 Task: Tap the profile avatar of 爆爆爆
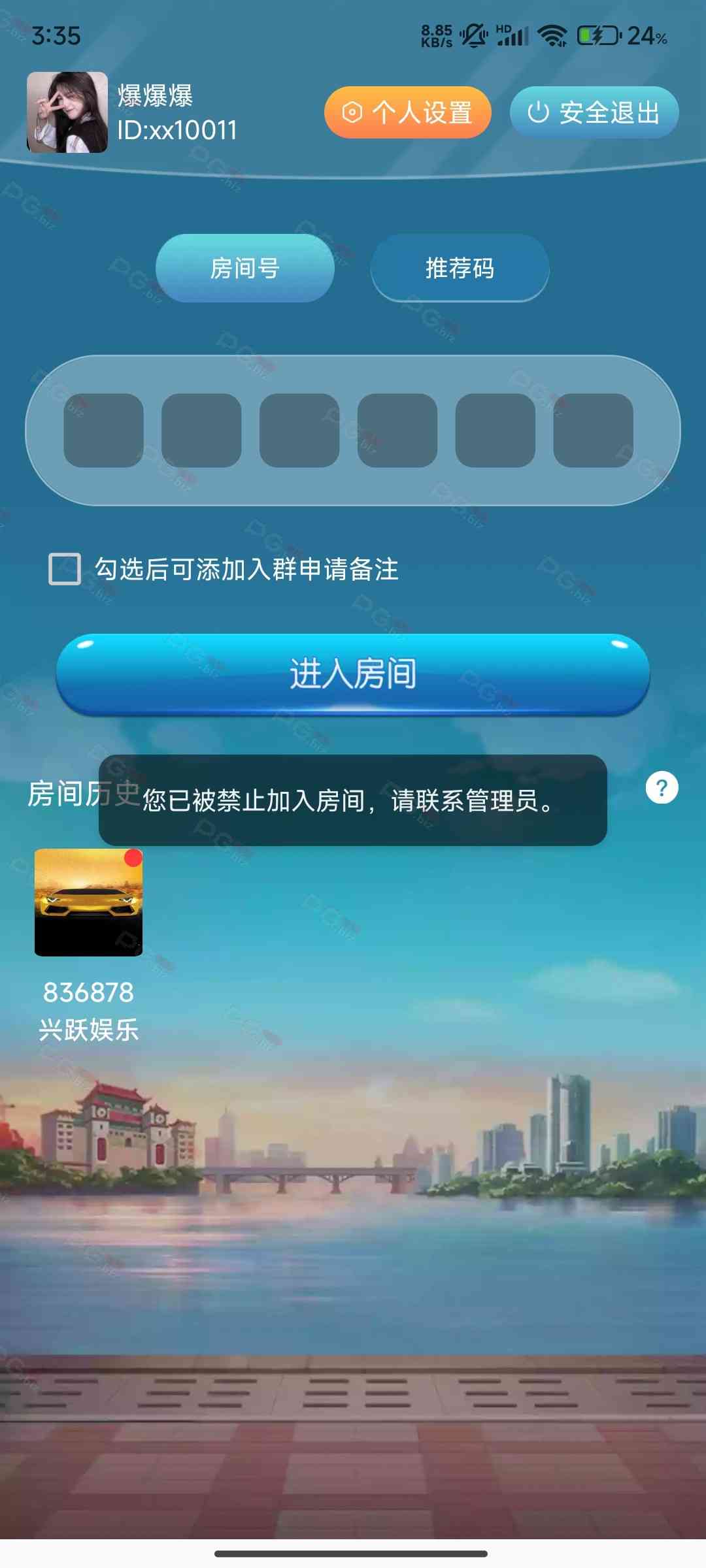pos(67,112)
